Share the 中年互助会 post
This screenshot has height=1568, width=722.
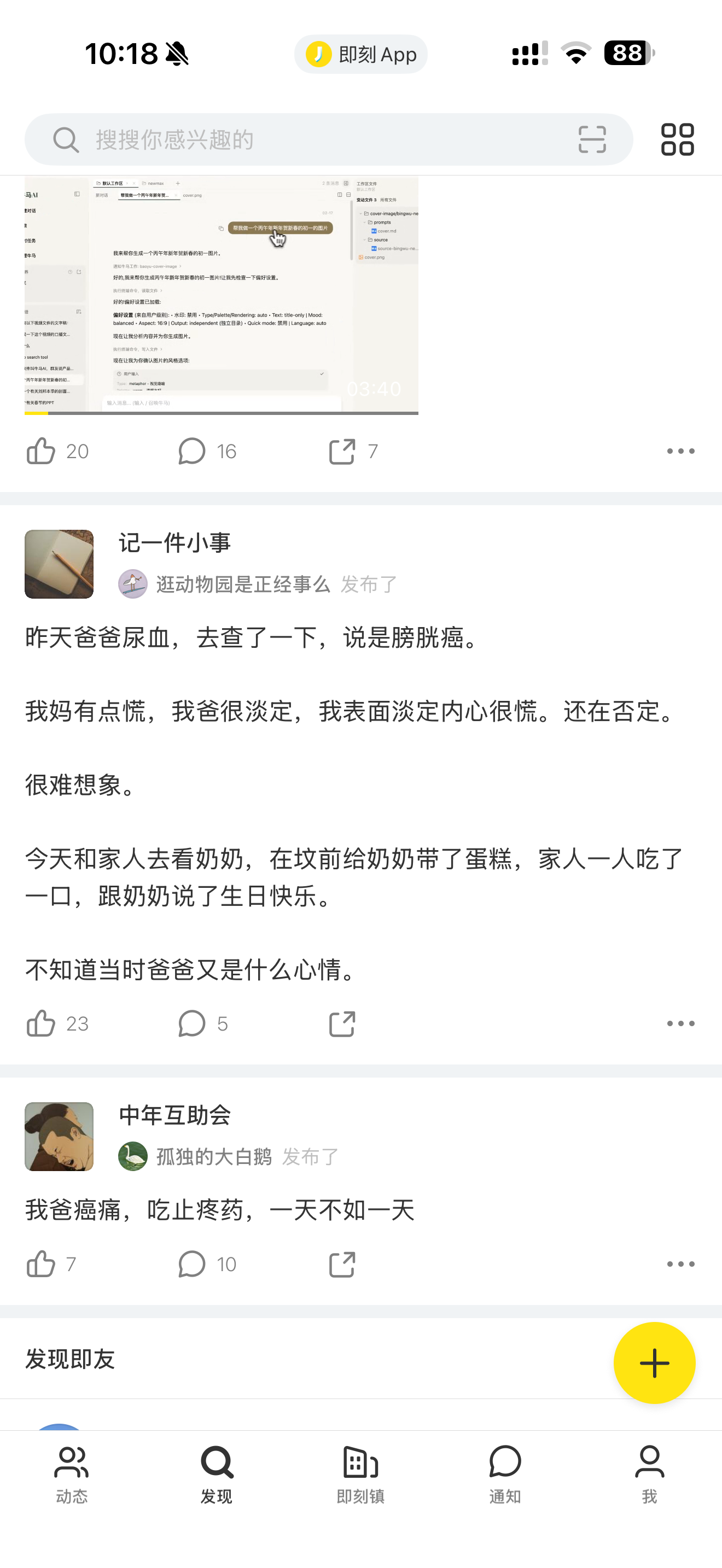[x=341, y=1263]
